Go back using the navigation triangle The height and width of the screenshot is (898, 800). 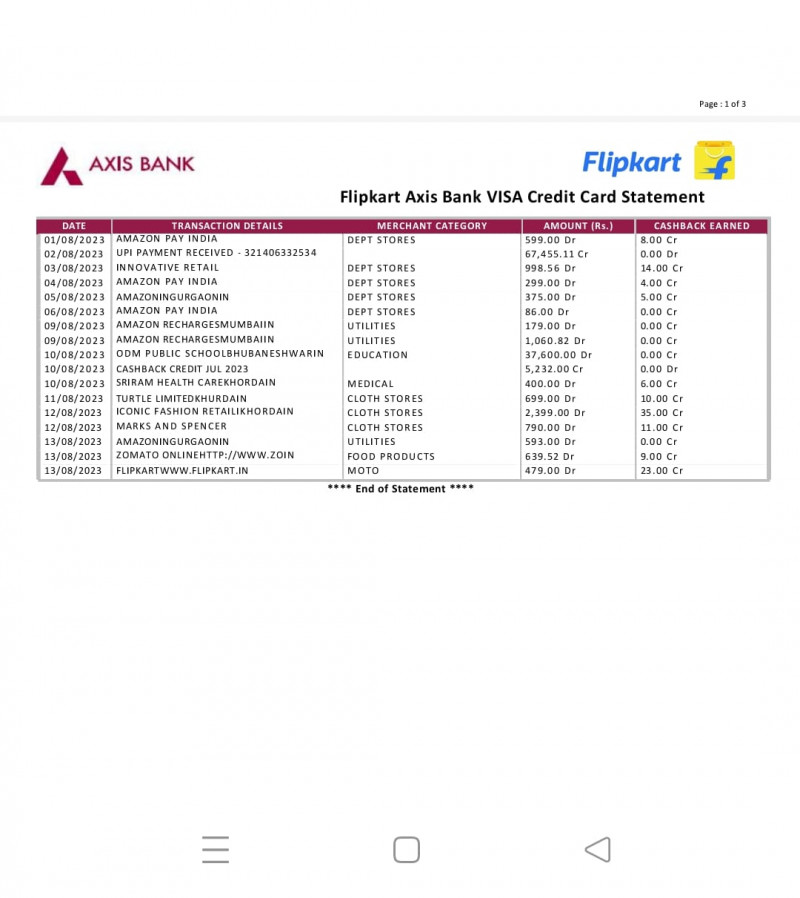(598, 850)
